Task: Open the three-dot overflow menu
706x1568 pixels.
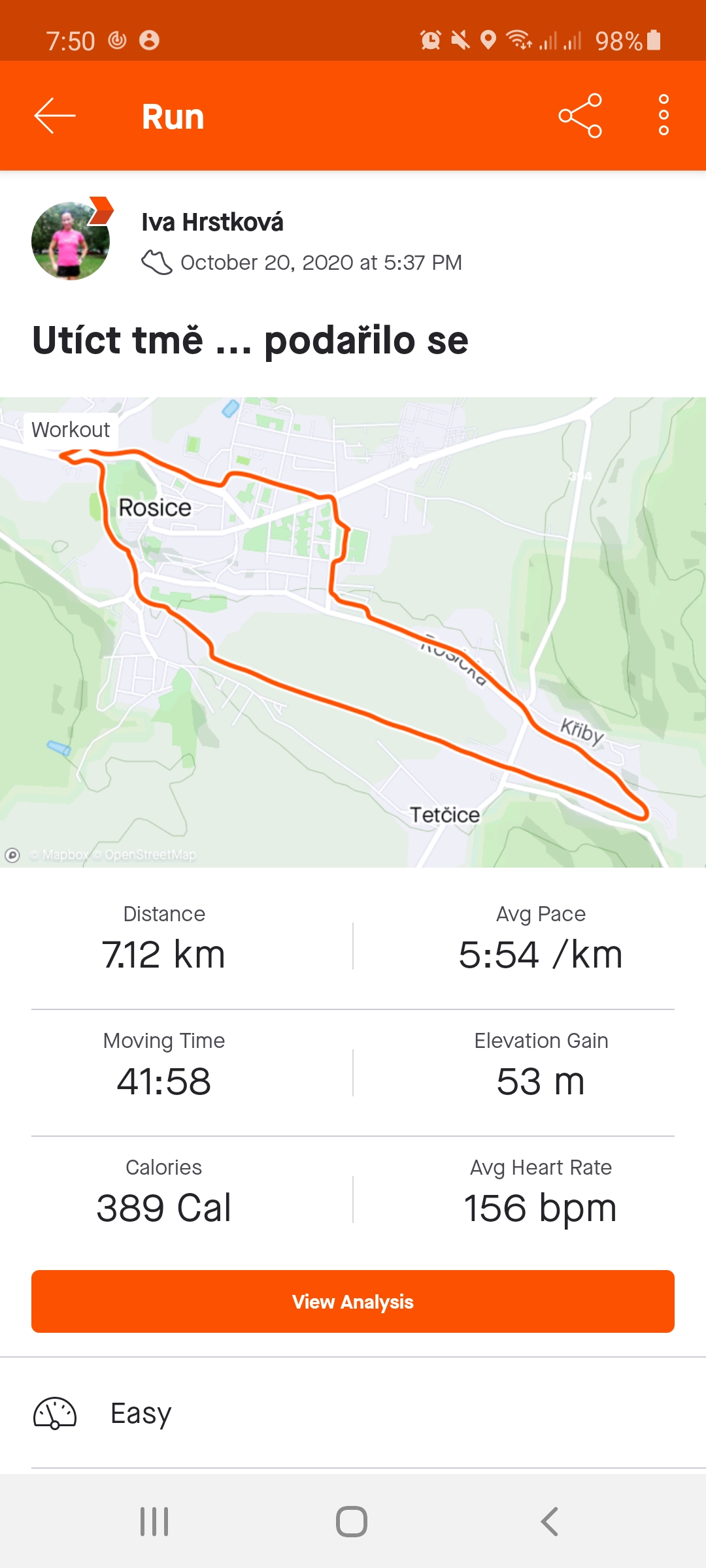Action: pos(664,116)
